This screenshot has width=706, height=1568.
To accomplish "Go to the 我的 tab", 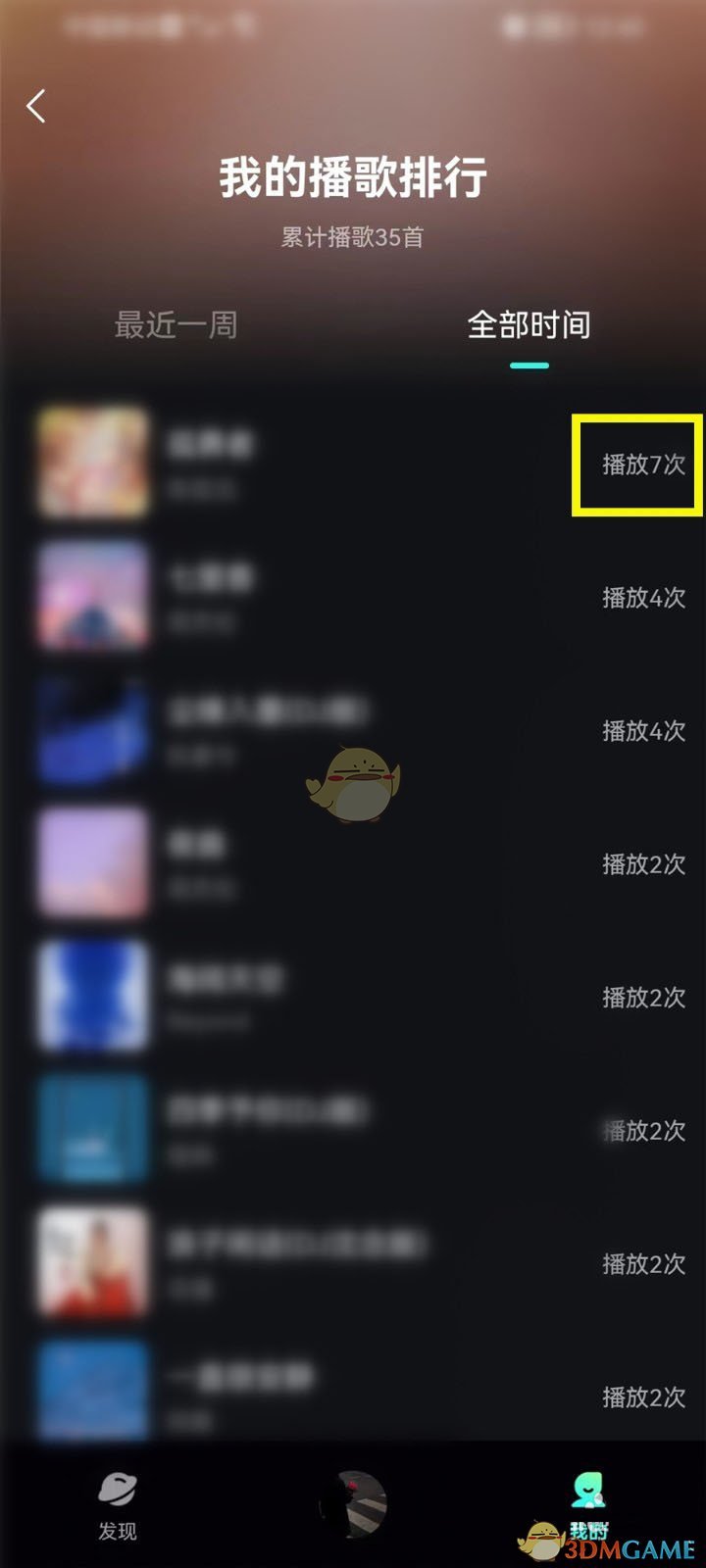I will (588, 1505).
